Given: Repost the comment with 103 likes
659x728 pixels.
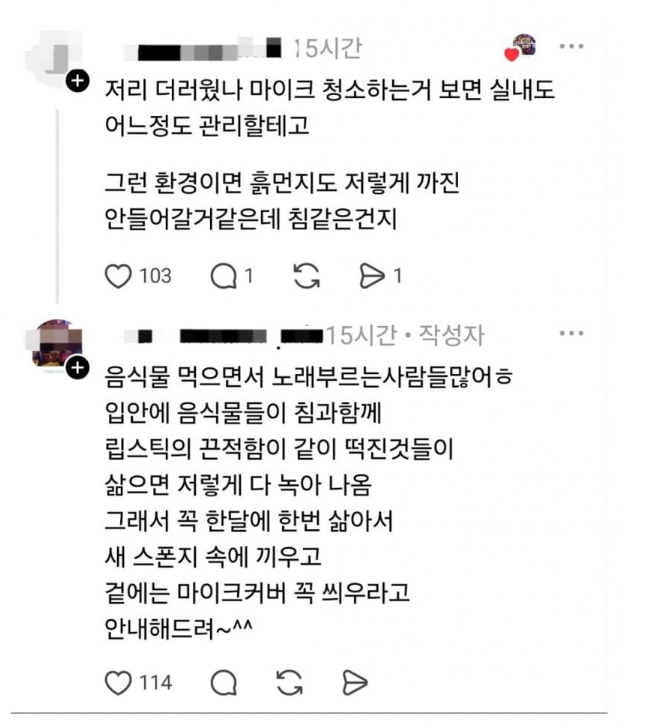Looking at the screenshot, I should (x=306, y=275).
